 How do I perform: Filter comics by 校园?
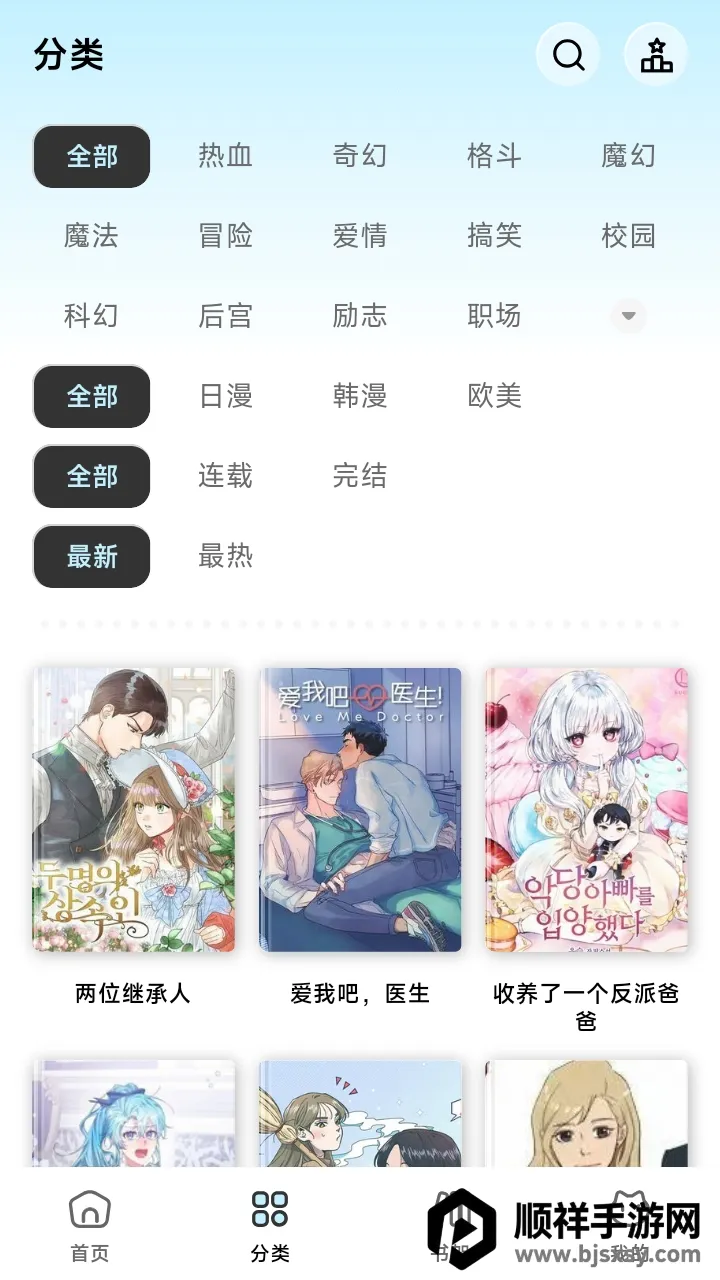coord(628,236)
